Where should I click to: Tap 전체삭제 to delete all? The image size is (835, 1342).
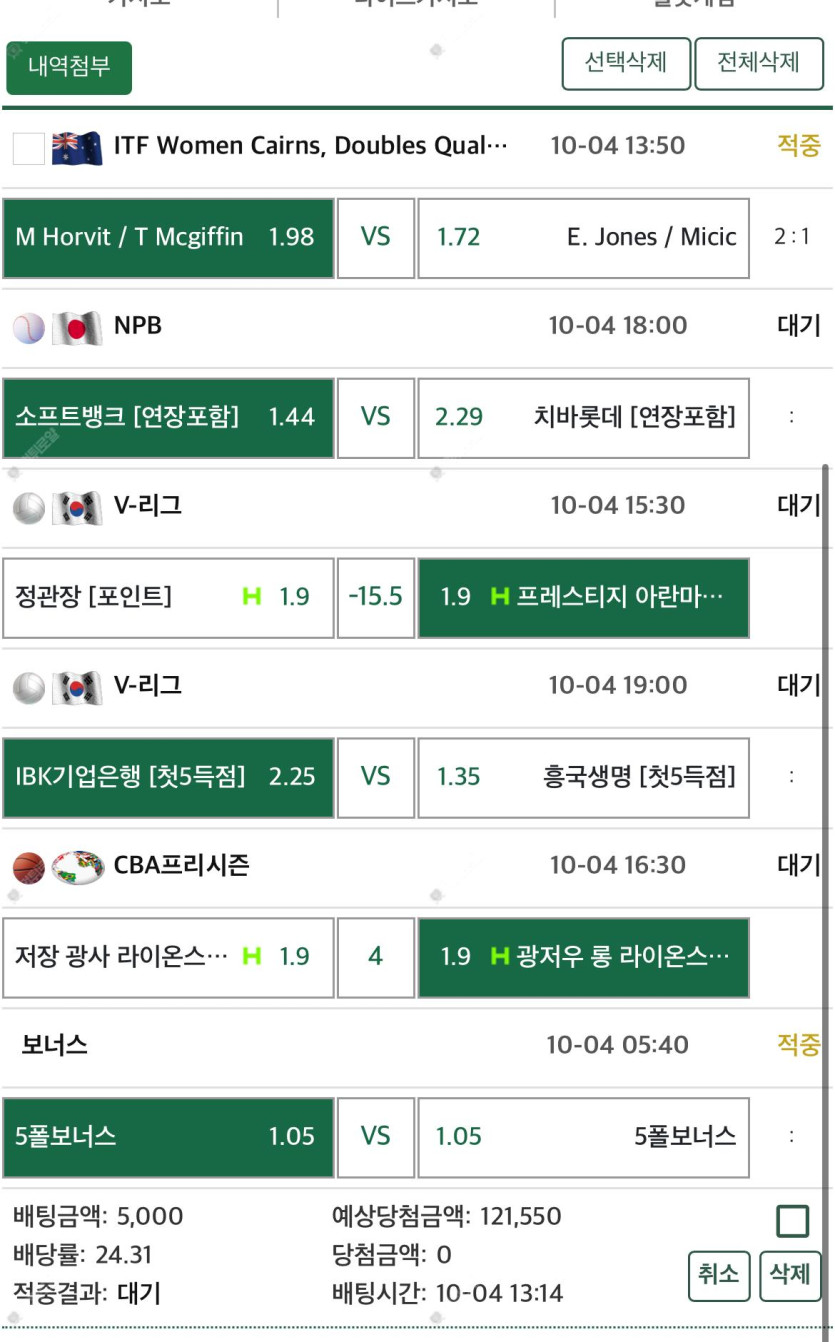759,63
